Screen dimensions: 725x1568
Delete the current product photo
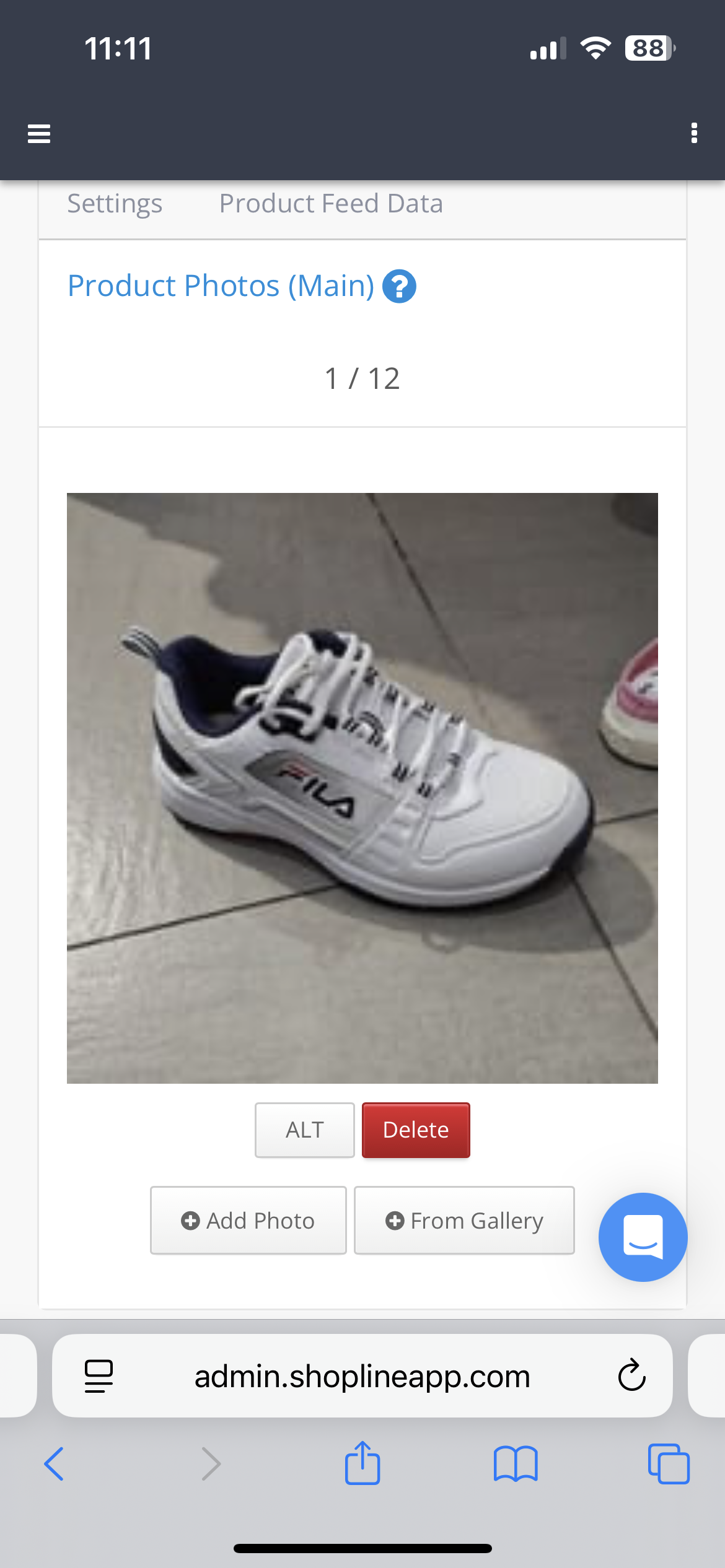coord(415,1130)
